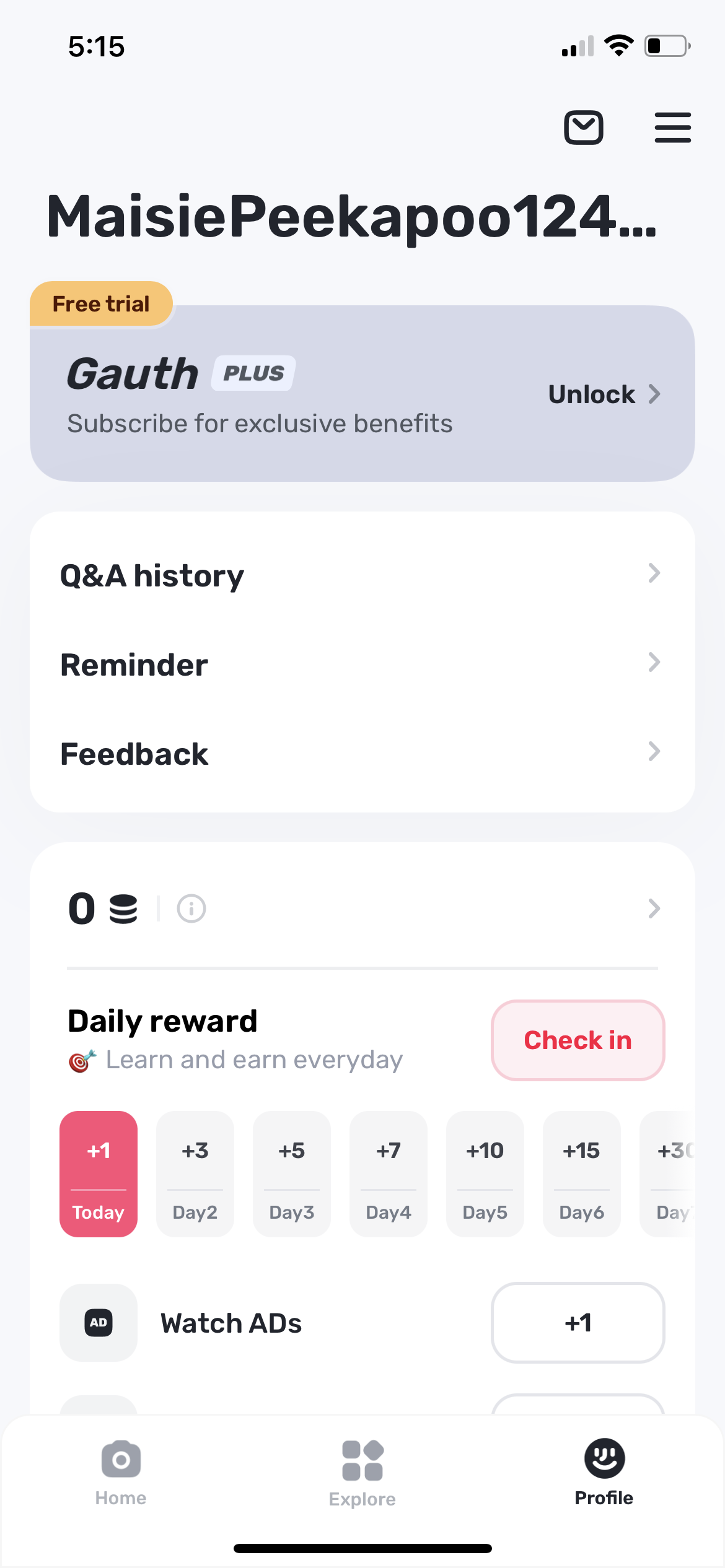The height and width of the screenshot is (1568, 725).
Task: Open the Reminder row
Action: coord(362,664)
